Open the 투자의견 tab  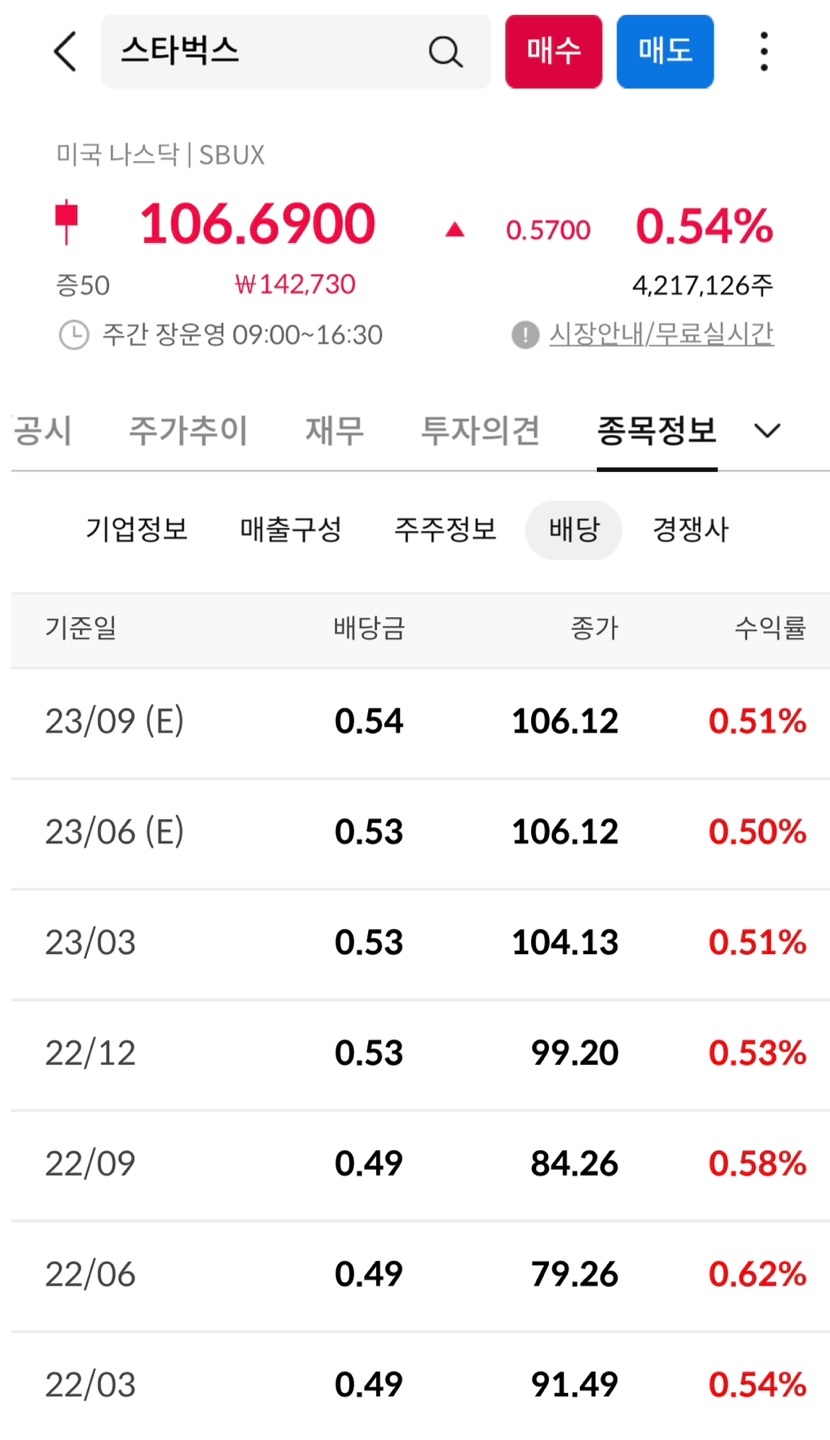pyautogui.click(x=479, y=431)
